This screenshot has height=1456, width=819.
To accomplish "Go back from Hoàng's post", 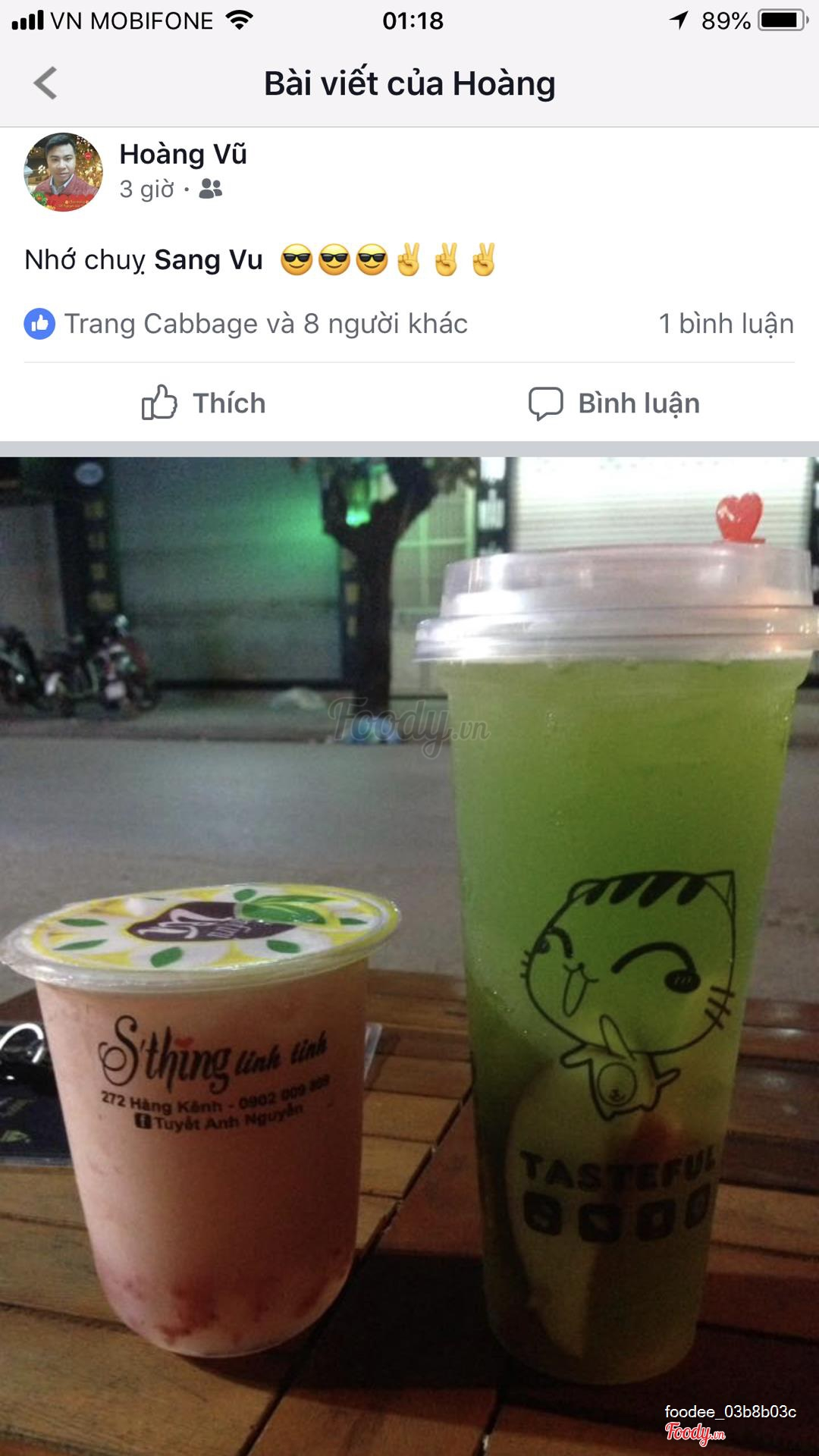I will tap(45, 83).
